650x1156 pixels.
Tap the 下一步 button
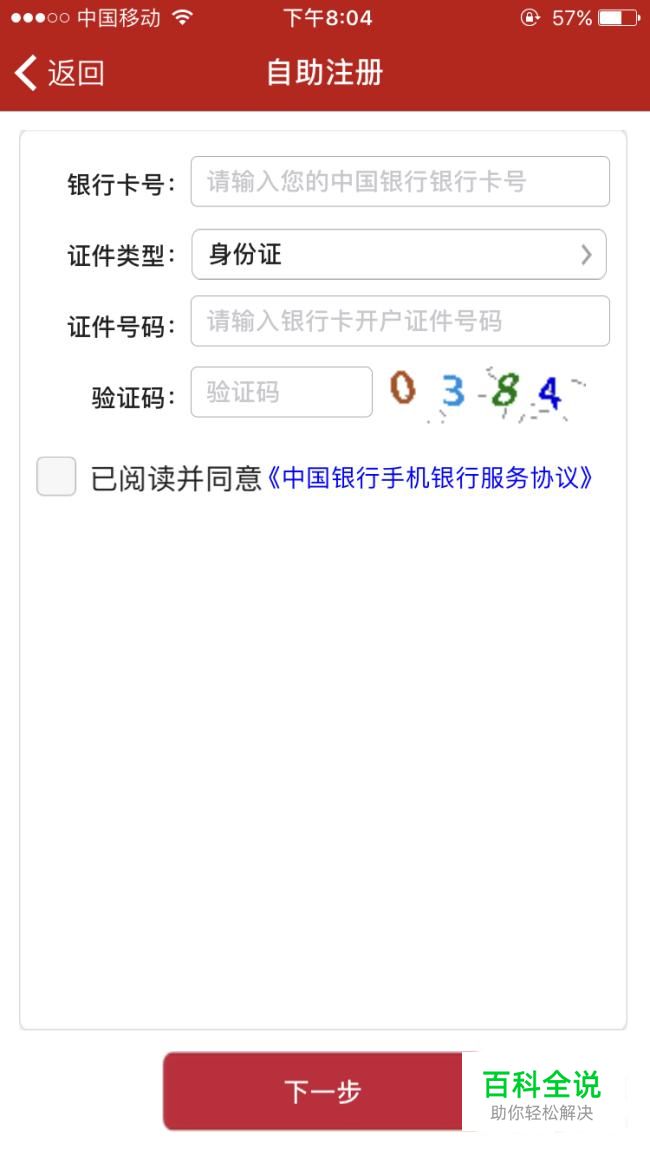[x=322, y=1091]
